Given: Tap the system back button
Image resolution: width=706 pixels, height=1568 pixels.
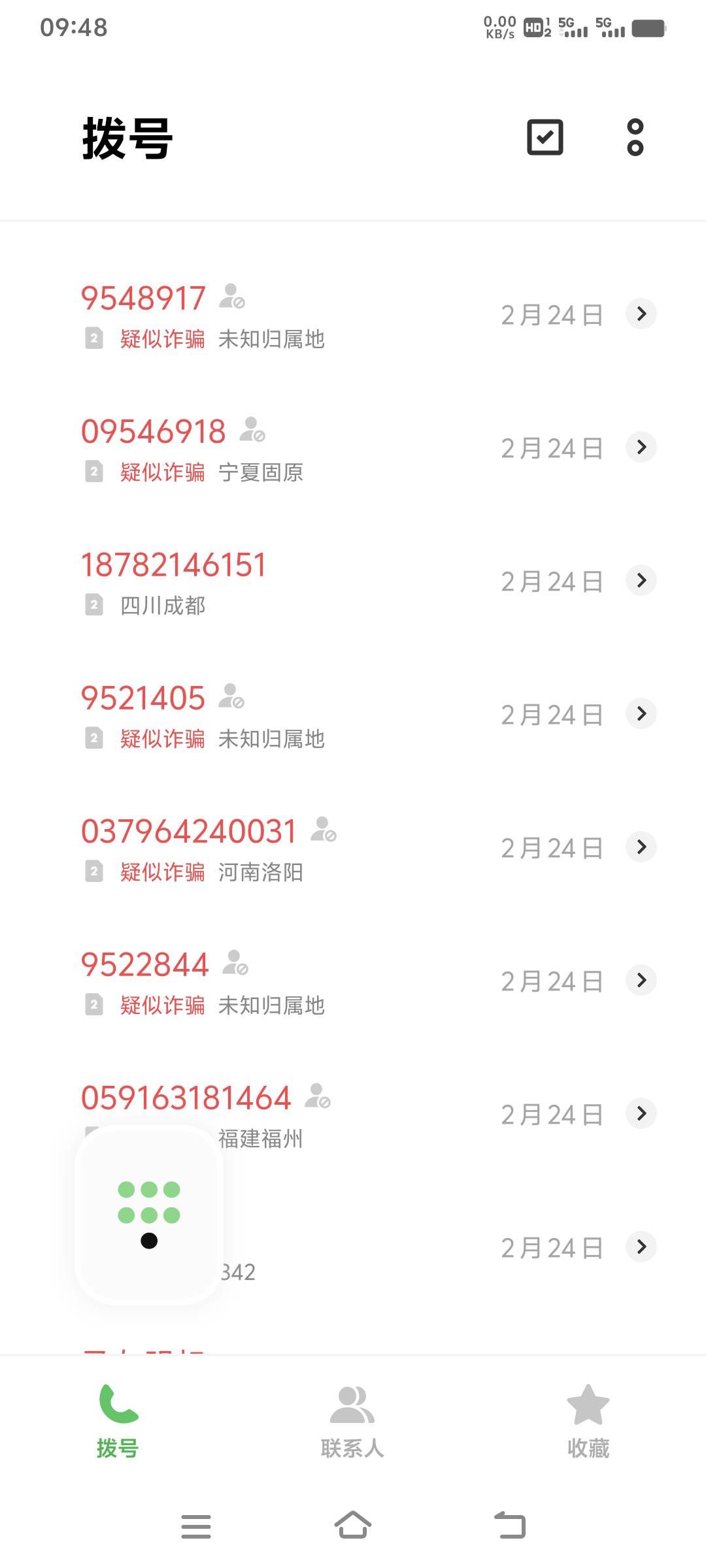Looking at the screenshot, I should (510, 1526).
